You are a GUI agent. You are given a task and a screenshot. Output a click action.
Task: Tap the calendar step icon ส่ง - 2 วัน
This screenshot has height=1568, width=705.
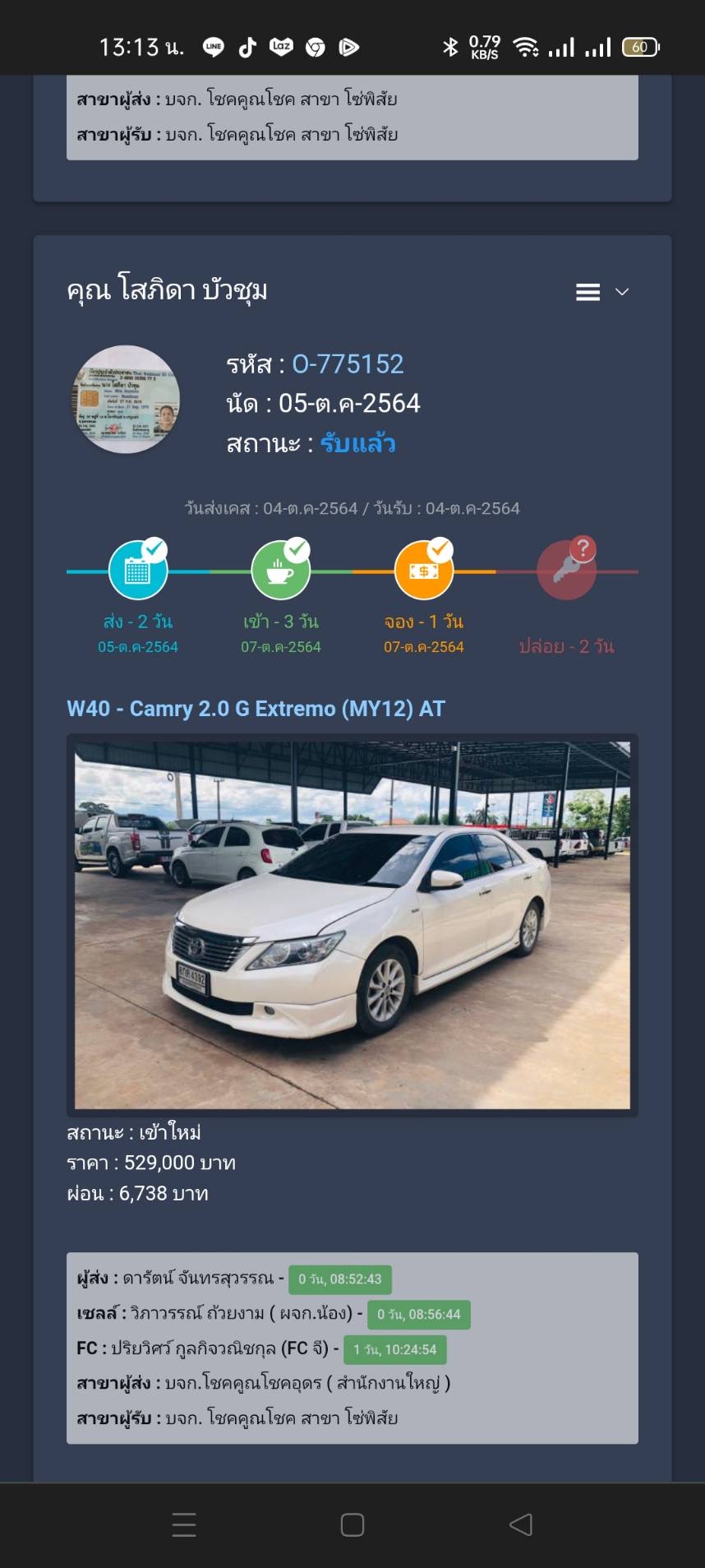tap(138, 569)
